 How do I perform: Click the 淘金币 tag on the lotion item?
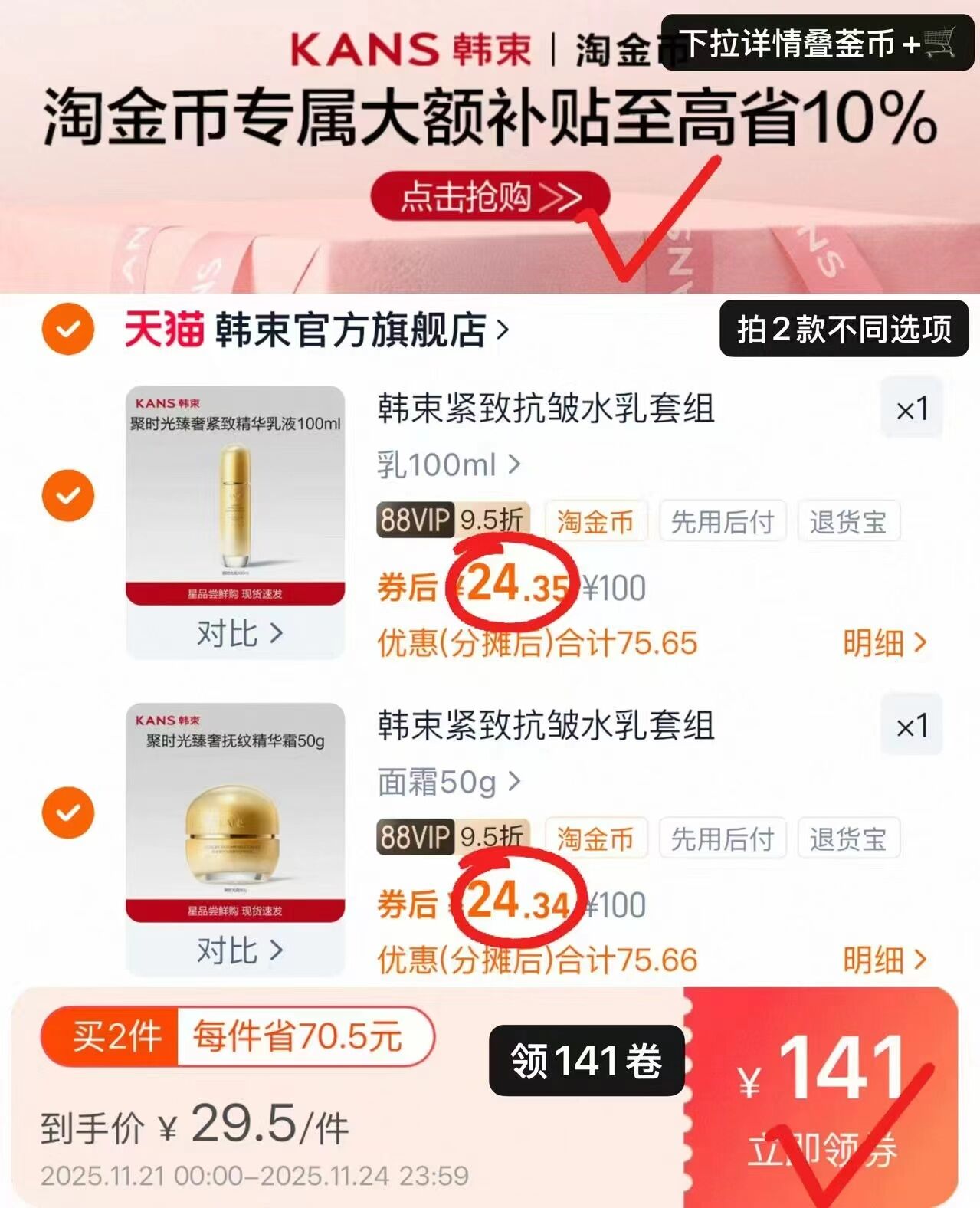595,522
